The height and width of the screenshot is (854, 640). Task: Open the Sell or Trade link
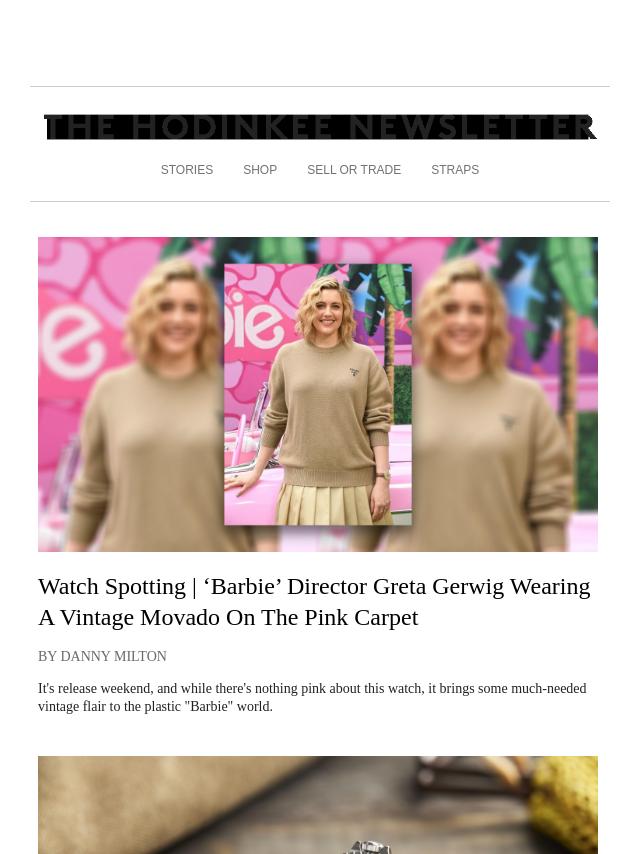[x=353, y=170]
